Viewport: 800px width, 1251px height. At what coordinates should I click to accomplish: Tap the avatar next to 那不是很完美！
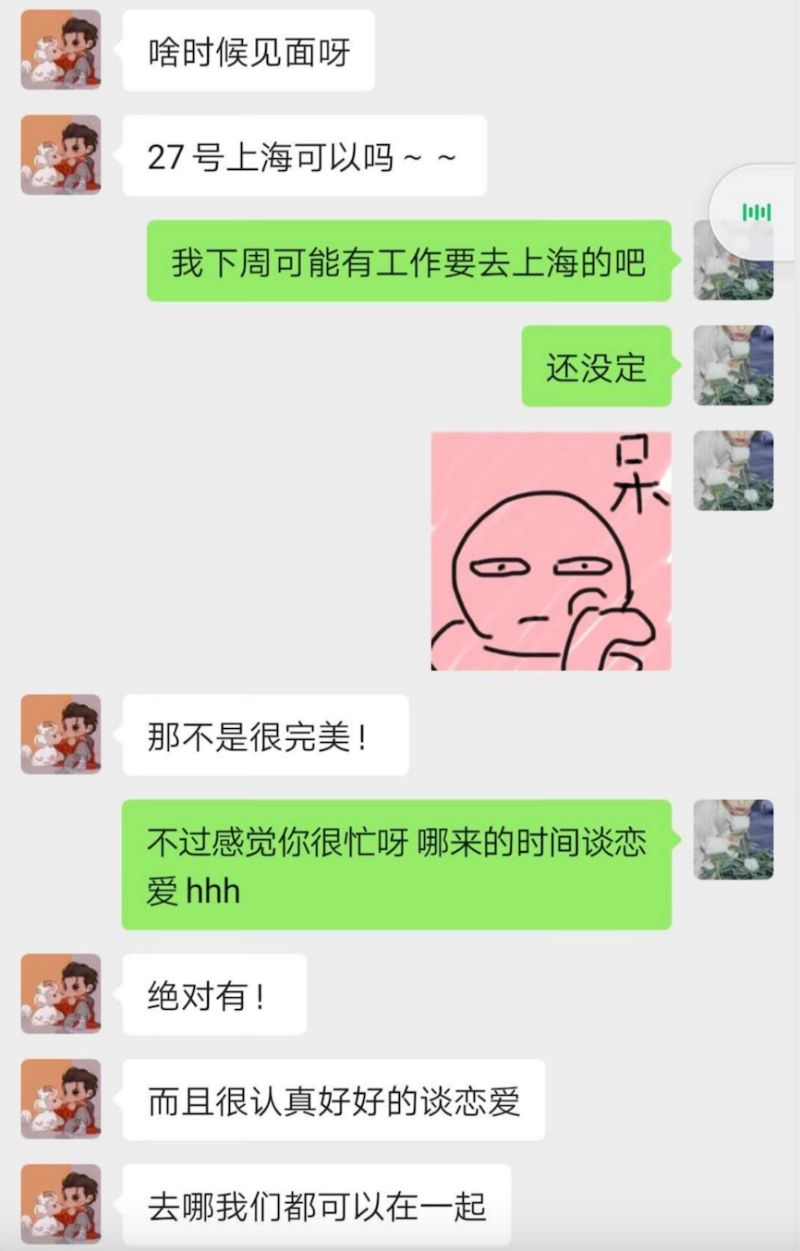61,734
